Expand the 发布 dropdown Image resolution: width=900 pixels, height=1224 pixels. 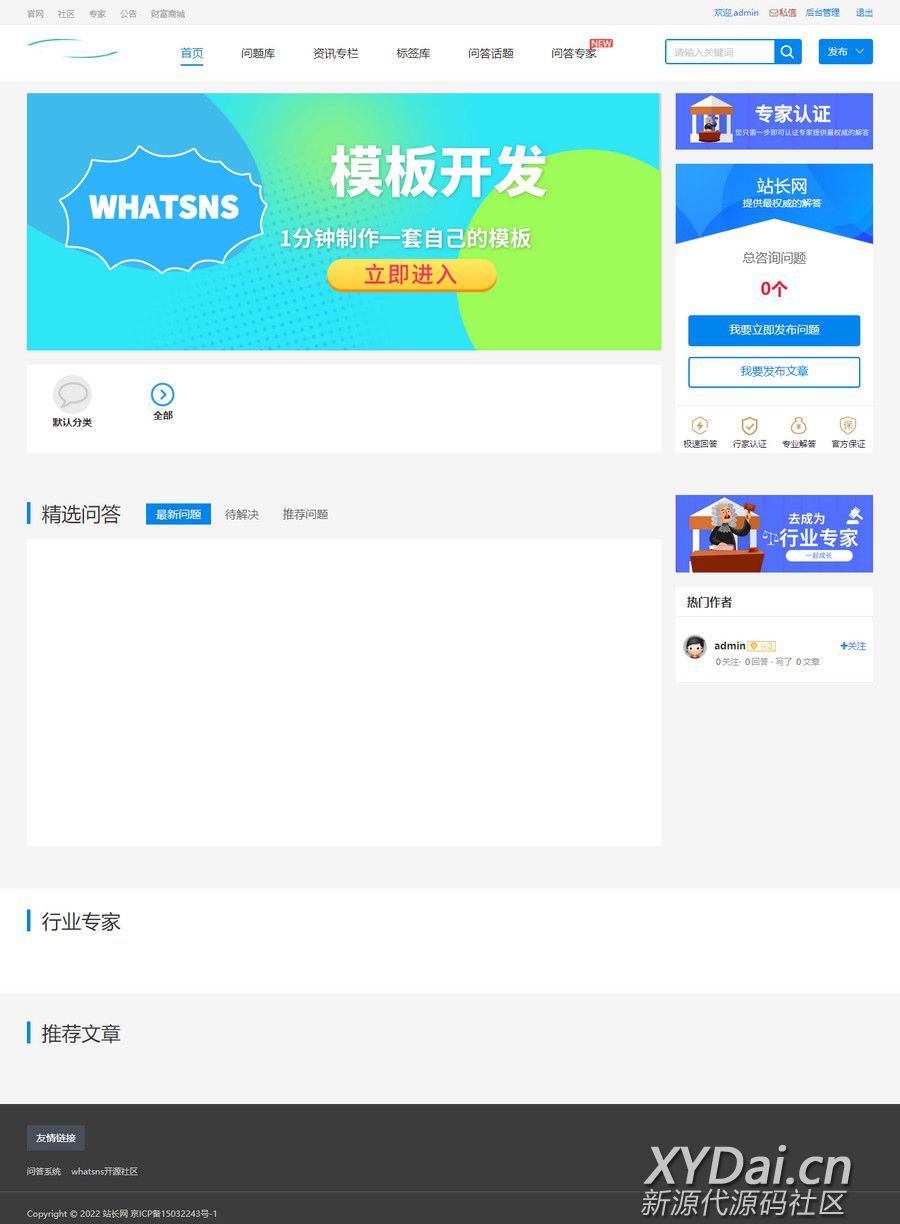(845, 52)
